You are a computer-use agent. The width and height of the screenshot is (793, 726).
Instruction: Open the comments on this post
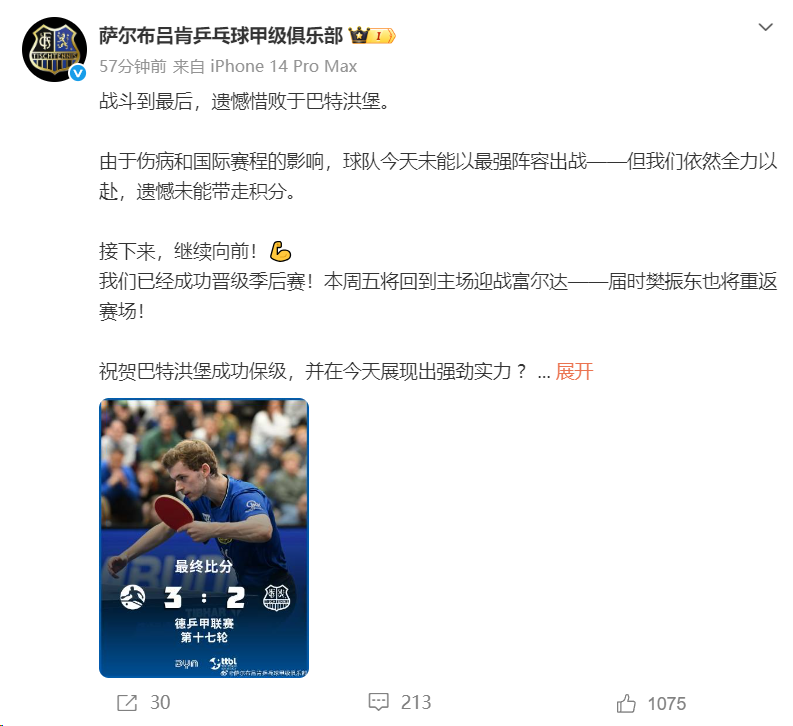[x=399, y=703]
